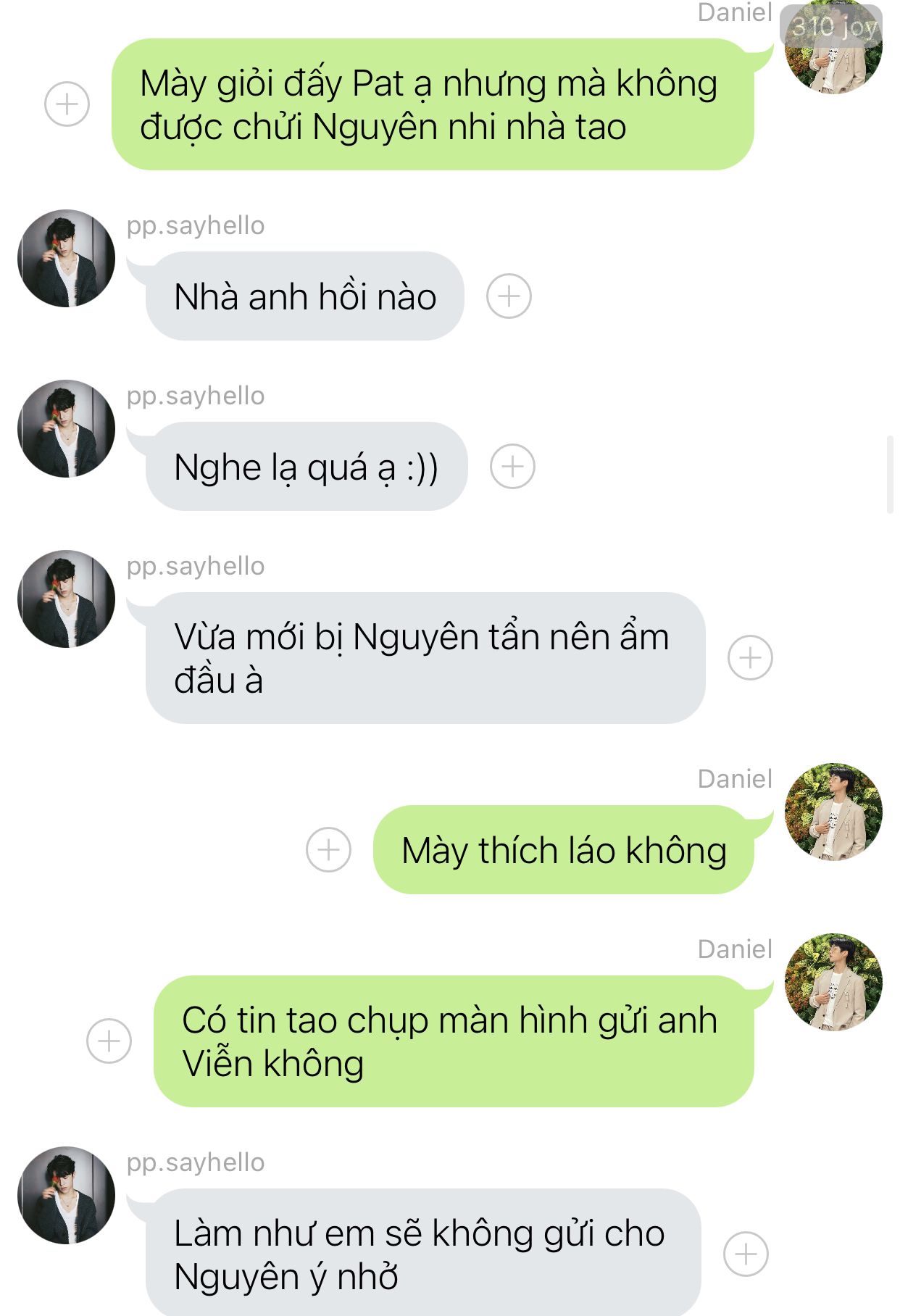Image resolution: width=900 pixels, height=1316 pixels.
Task: Tap the plus icon next to "Nhà anh hồi nào"
Action: click(x=509, y=296)
